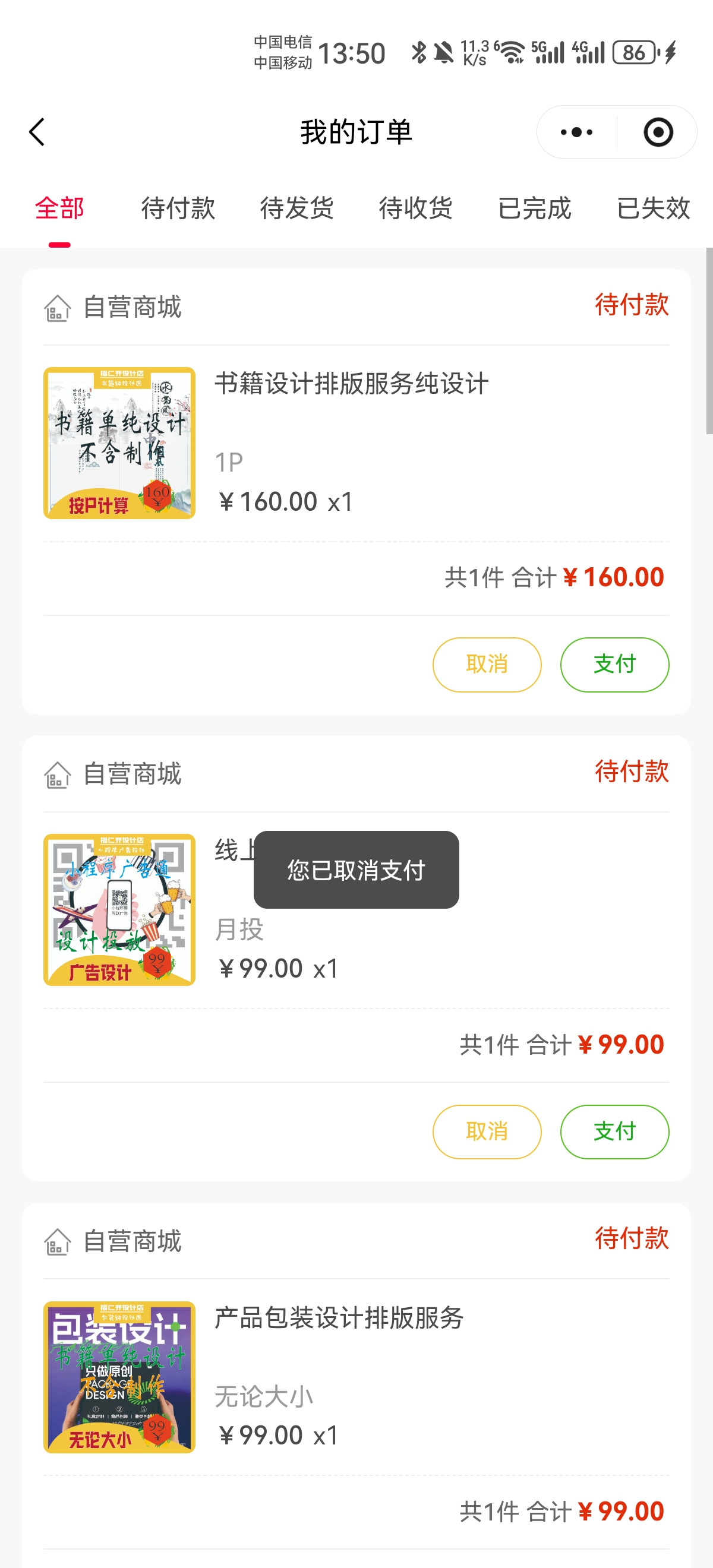Viewport: 713px width, 1568px height.
Task: Switch to the 待发货 tab
Action: point(296,209)
